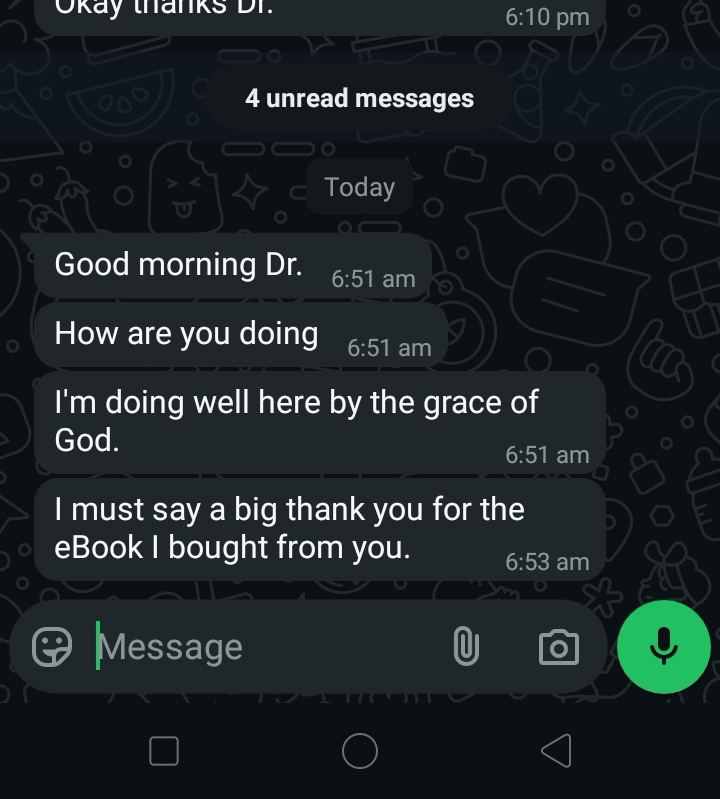Viewport: 720px width, 799px height.
Task: Go to the system home screen
Action: coord(360,750)
